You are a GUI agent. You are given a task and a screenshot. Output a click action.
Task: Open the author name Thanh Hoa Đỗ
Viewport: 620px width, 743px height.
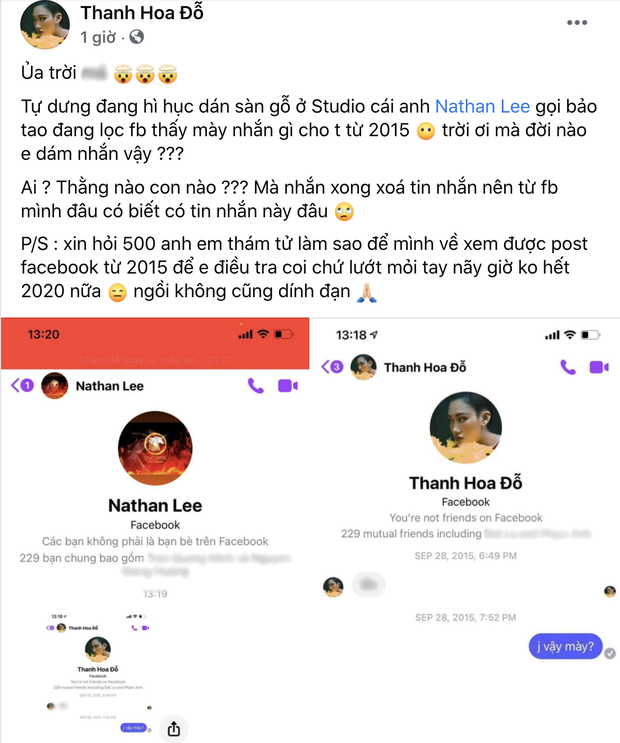pos(143,13)
